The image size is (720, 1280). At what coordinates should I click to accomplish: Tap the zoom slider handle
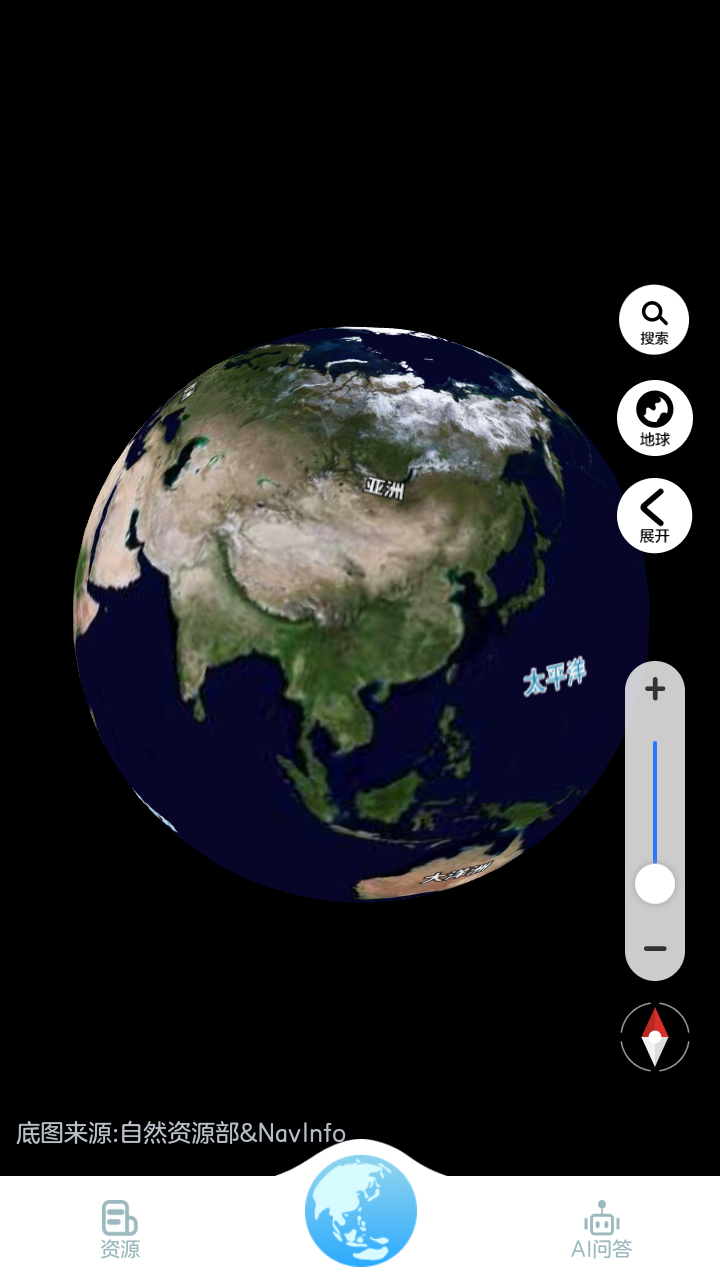(655, 884)
